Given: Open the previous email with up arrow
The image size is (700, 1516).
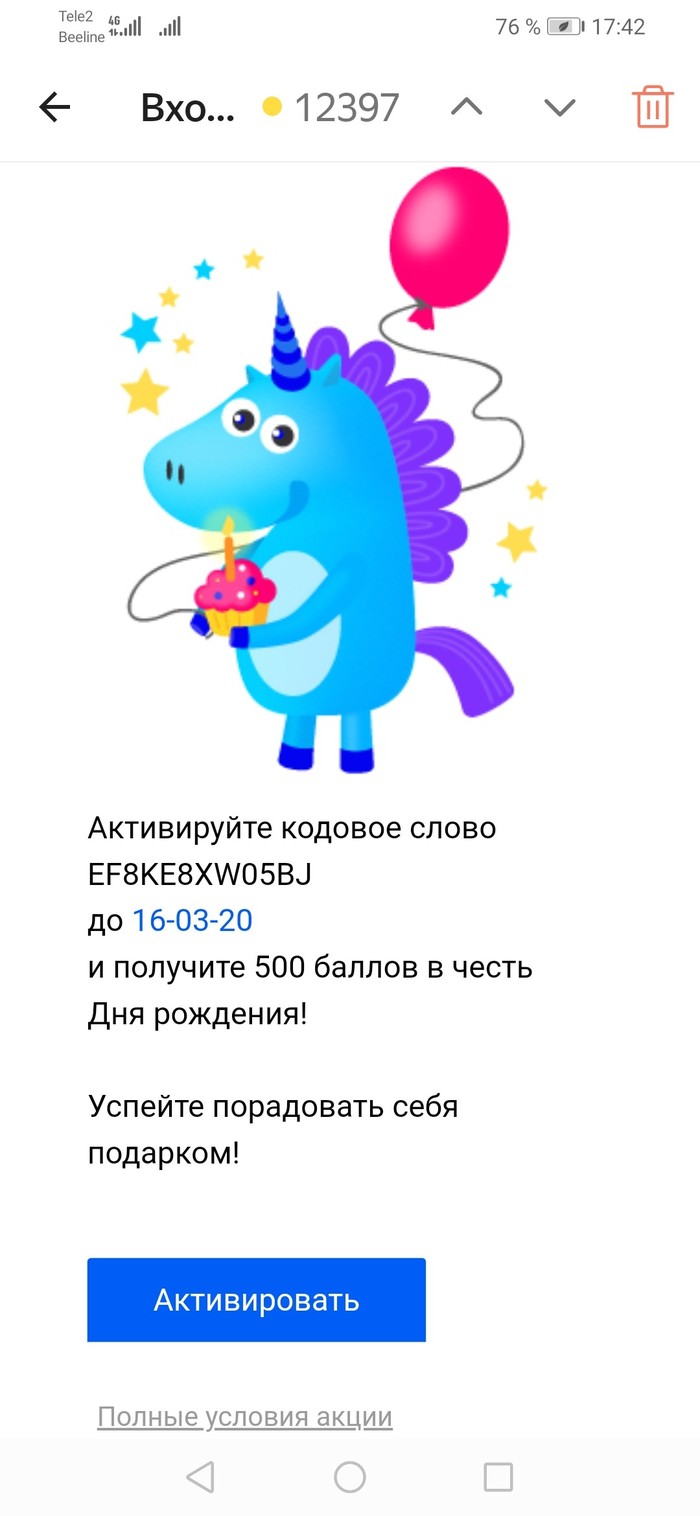Looking at the screenshot, I should pyautogui.click(x=466, y=107).
